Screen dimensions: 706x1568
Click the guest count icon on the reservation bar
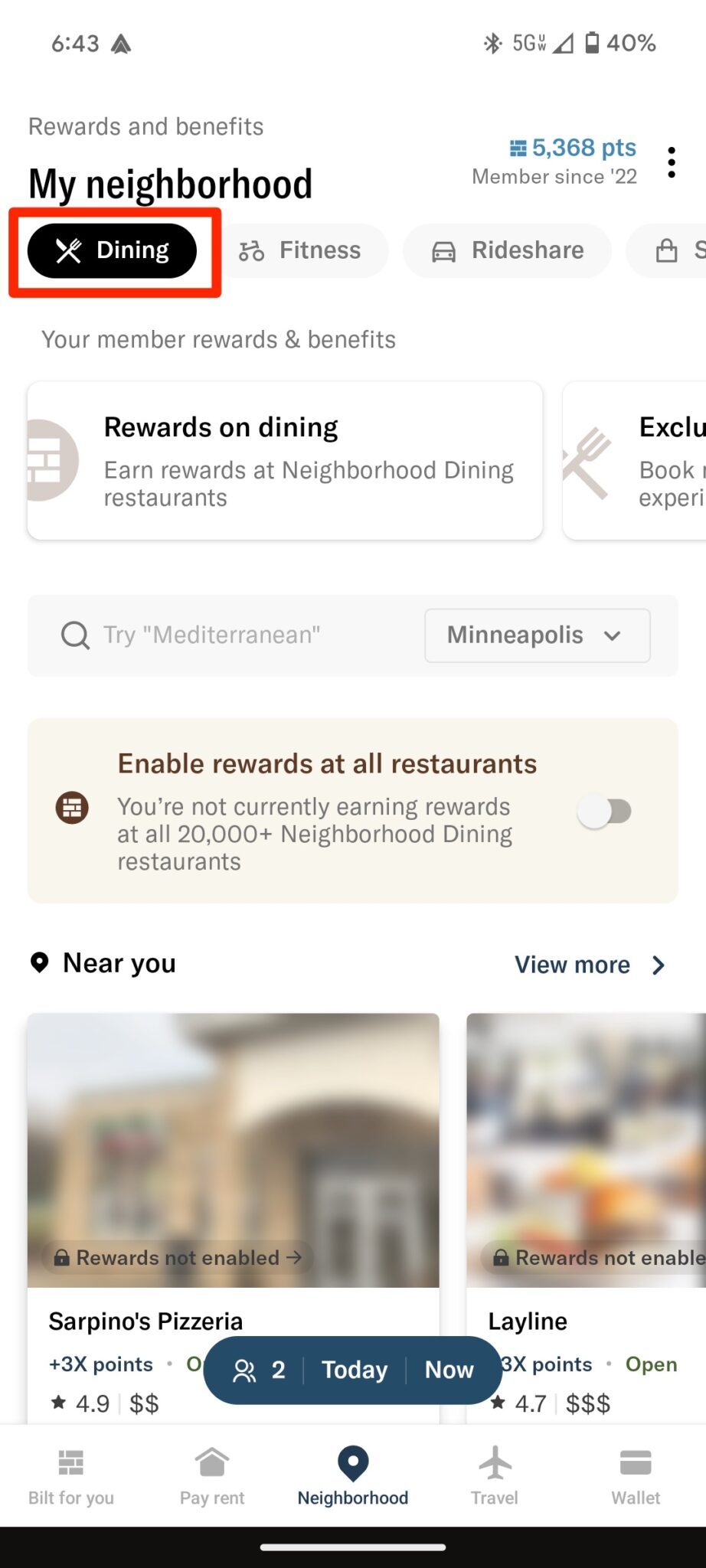245,1370
